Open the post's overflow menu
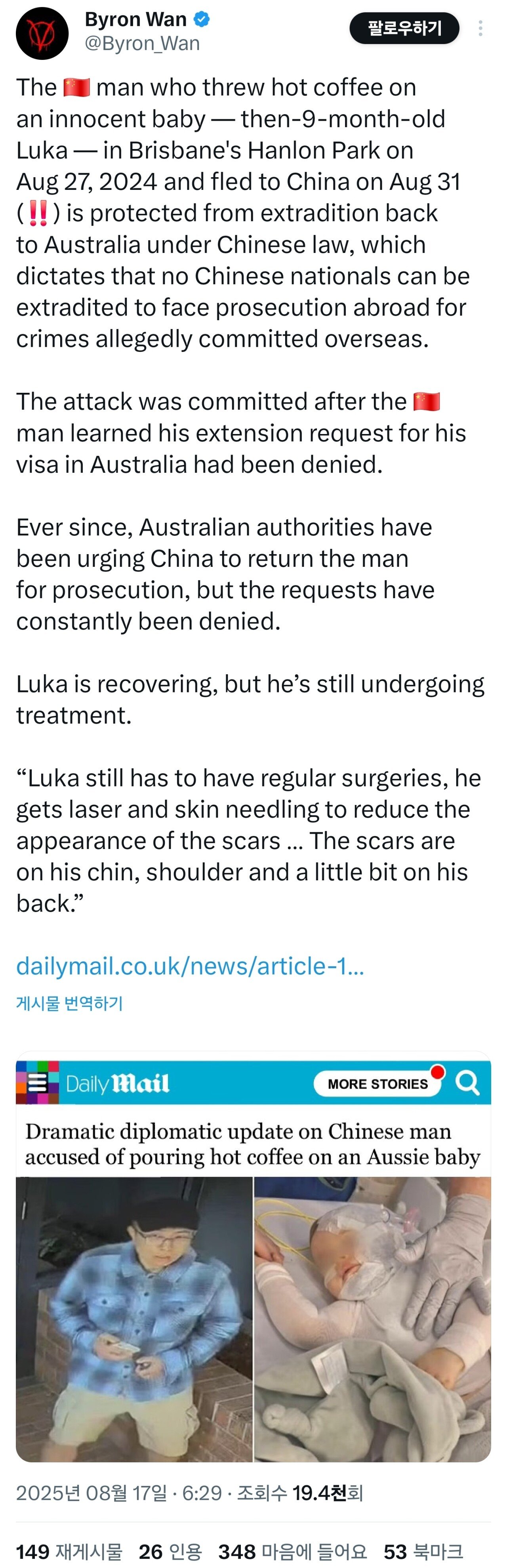The height and width of the screenshot is (1568, 507). (481, 28)
